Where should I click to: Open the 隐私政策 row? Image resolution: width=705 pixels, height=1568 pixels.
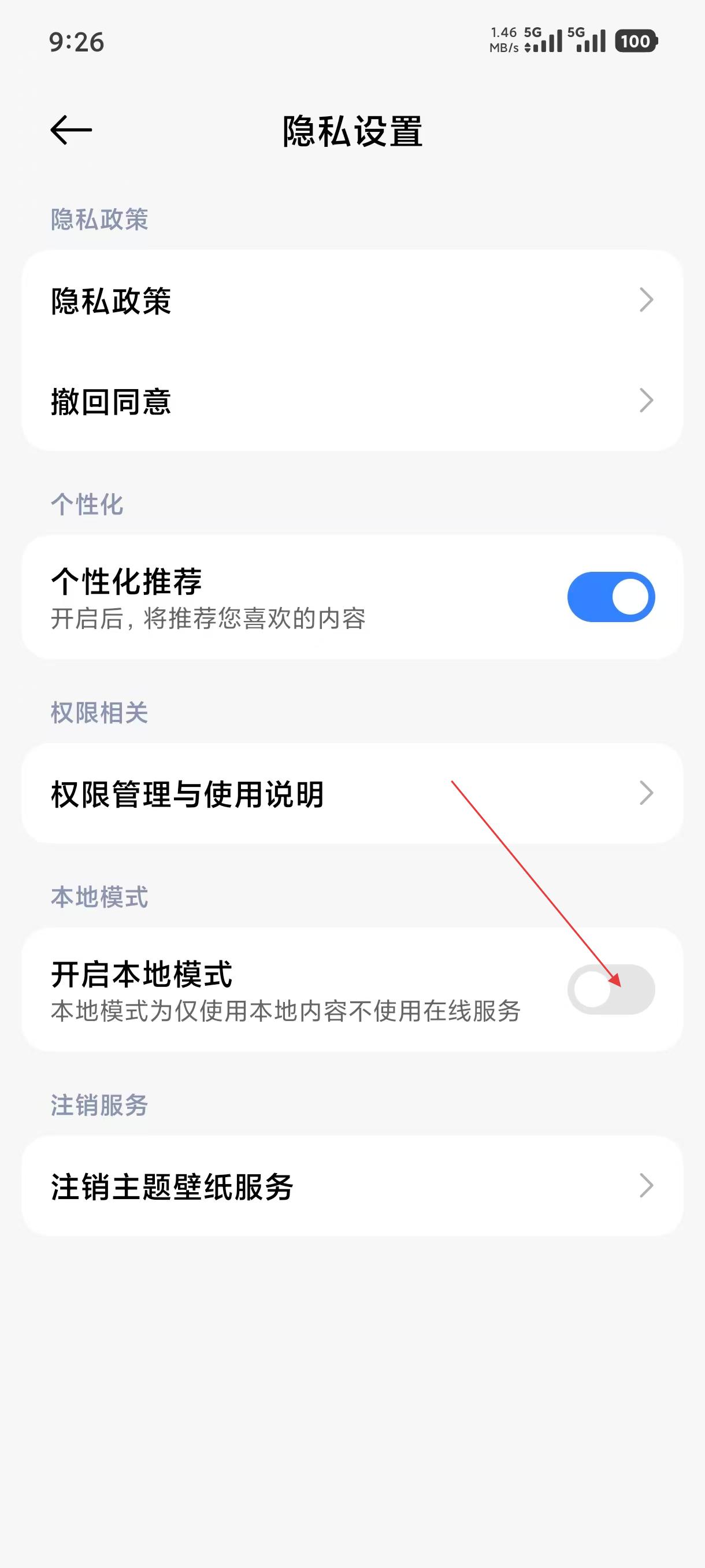pyautogui.click(x=352, y=300)
